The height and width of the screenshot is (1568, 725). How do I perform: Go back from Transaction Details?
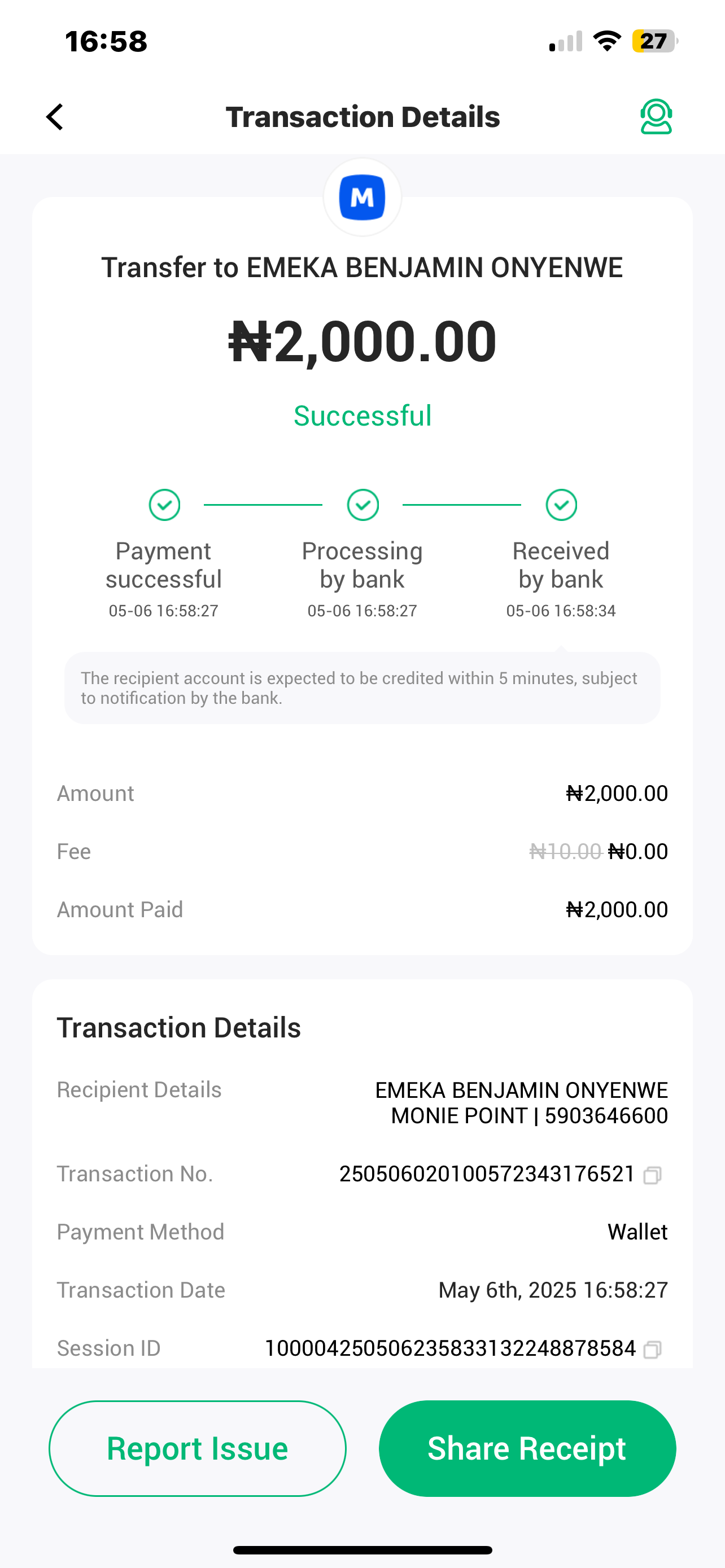pyautogui.click(x=55, y=117)
